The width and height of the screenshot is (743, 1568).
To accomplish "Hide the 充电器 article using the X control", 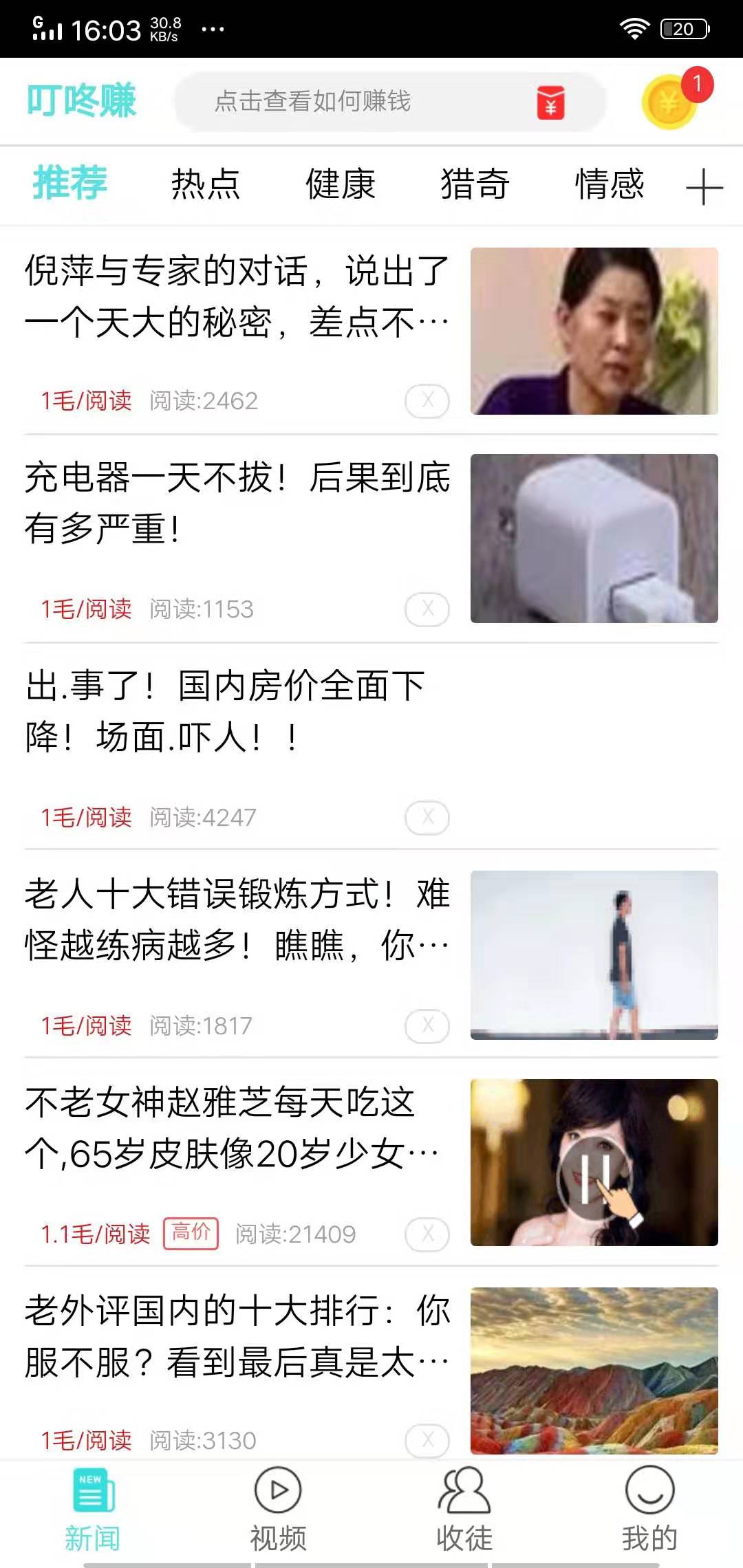I will (427, 609).
